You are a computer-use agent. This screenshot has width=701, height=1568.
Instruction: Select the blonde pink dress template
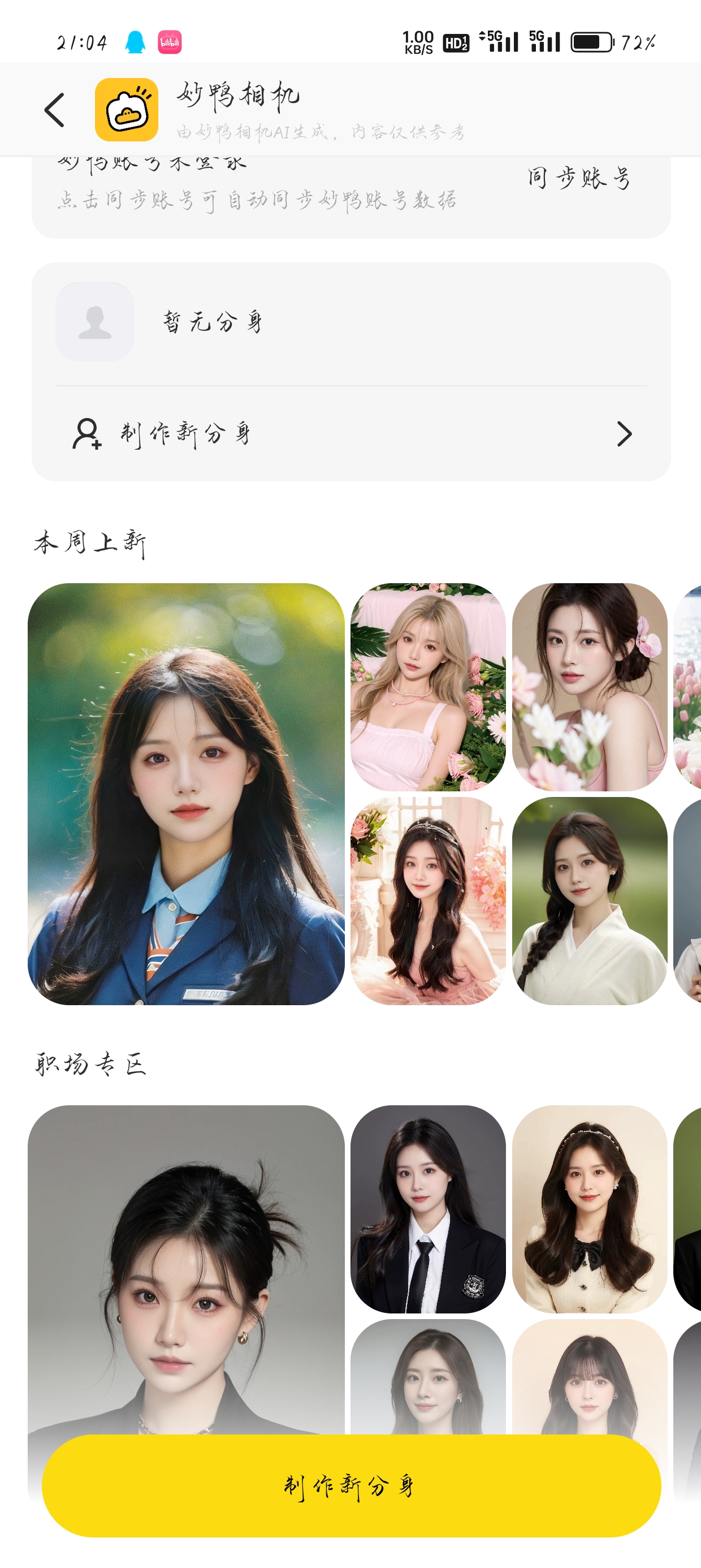click(x=428, y=687)
